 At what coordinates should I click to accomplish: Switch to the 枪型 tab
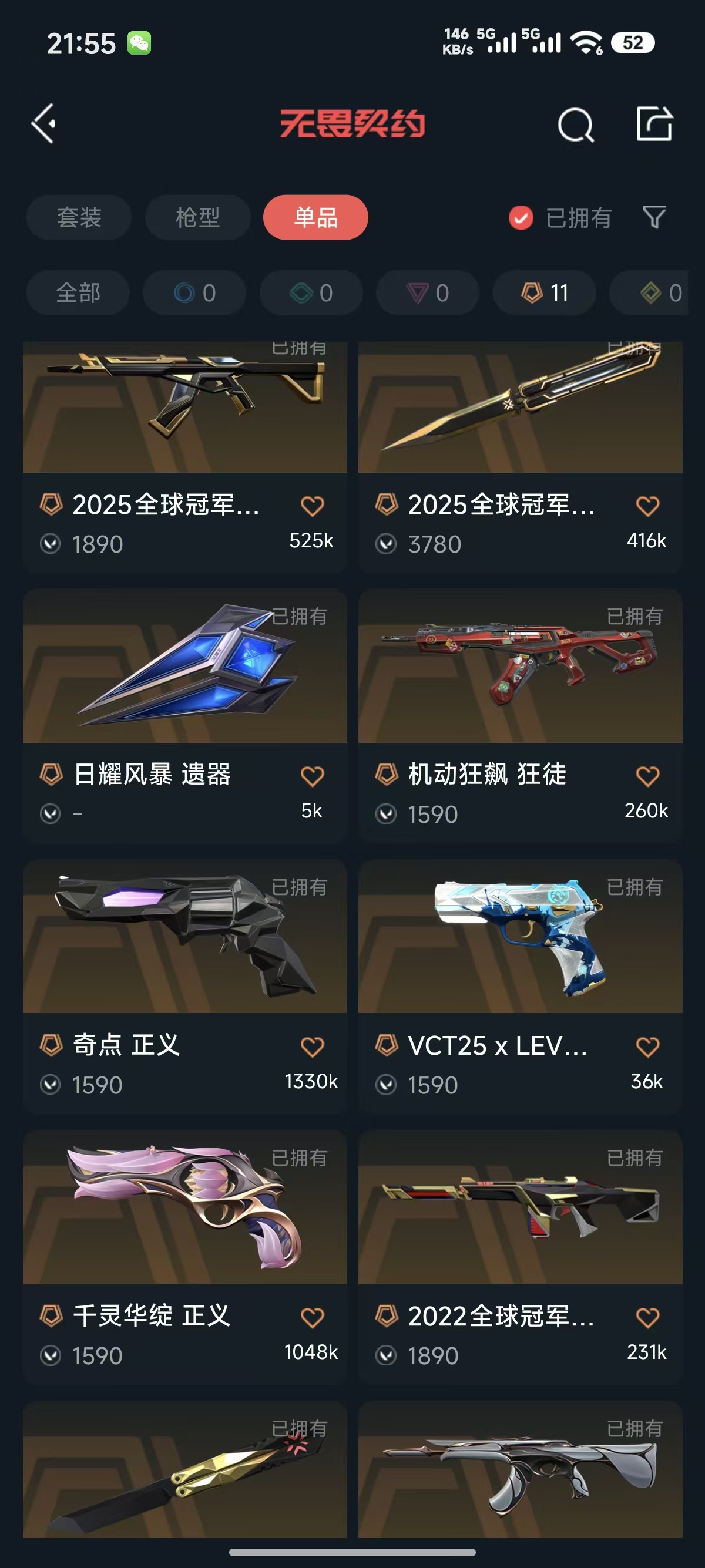click(x=197, y=217)
